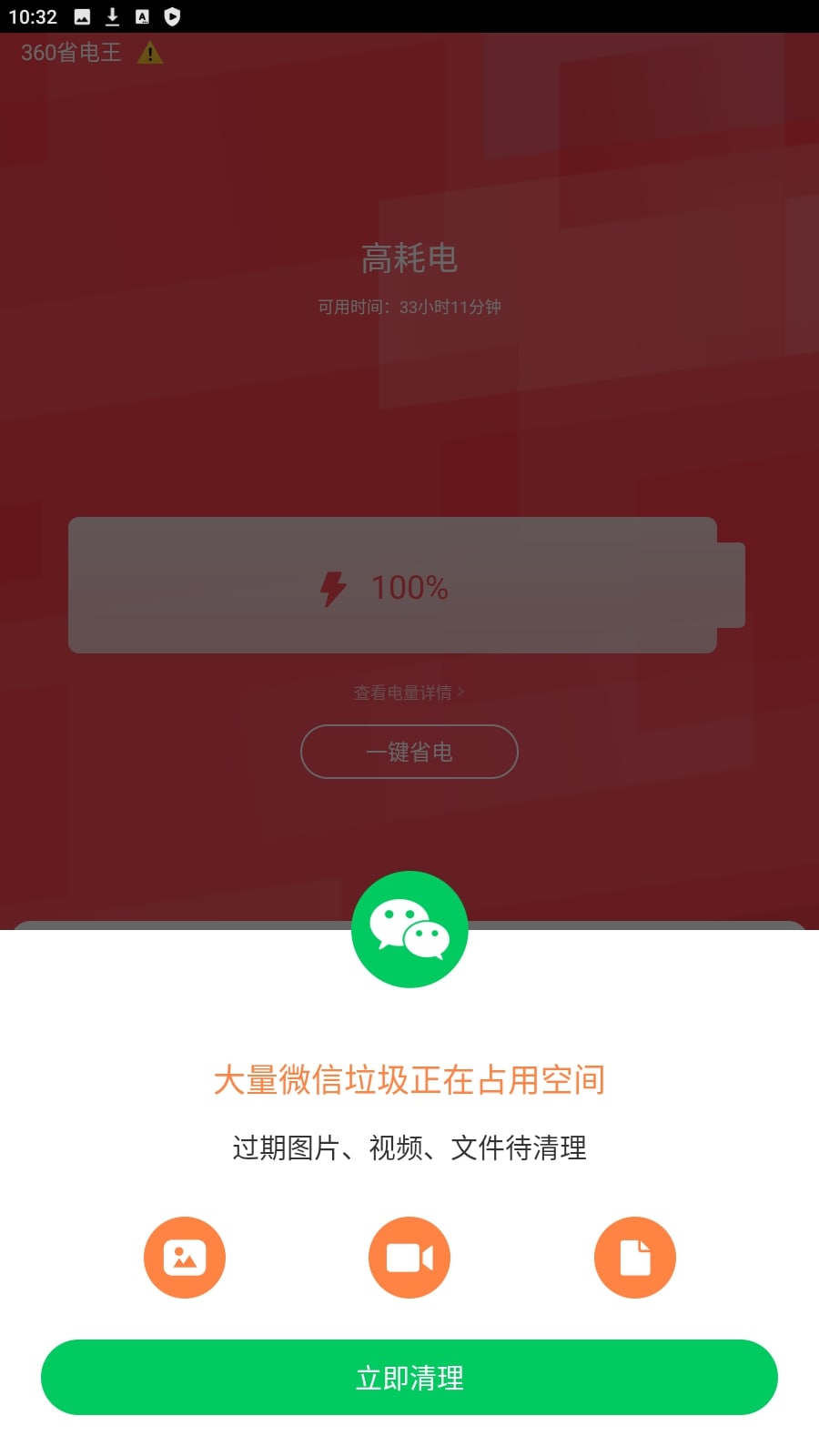
Task: Tap the 一键省电 button
Action: (409, 752)
